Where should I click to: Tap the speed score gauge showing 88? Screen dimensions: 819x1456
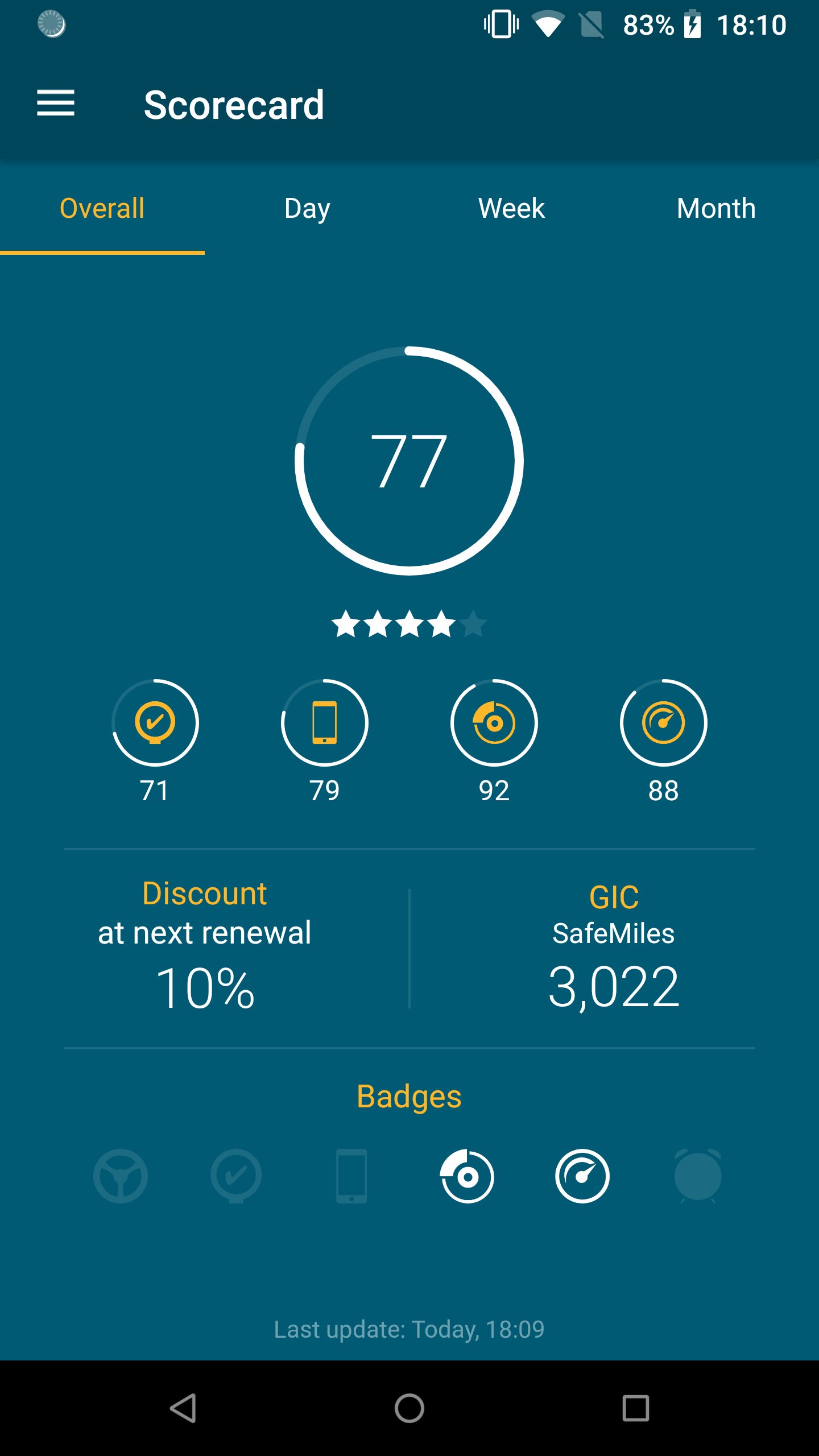[663, 723]
